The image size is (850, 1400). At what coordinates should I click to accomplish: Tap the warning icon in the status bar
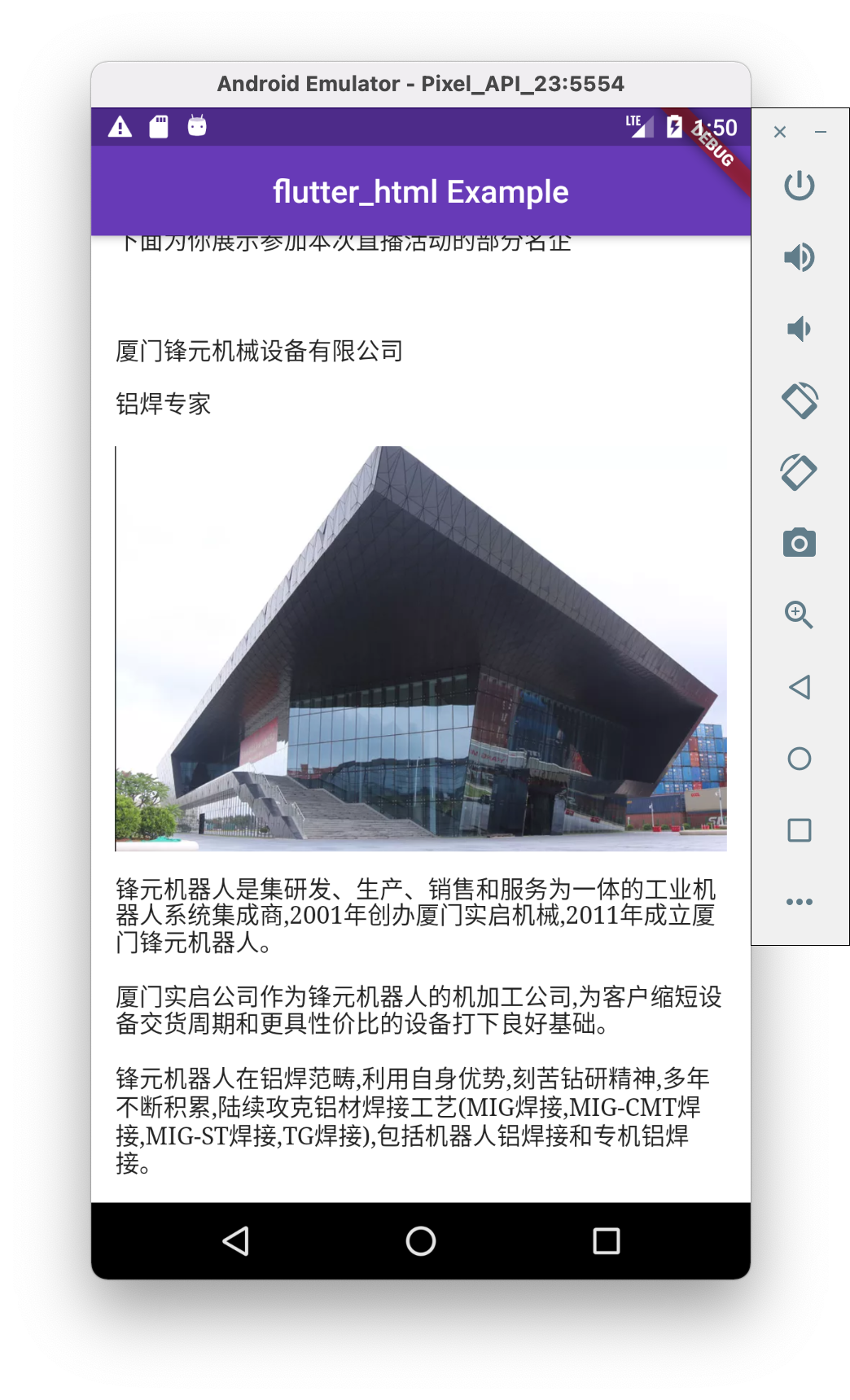120,127
